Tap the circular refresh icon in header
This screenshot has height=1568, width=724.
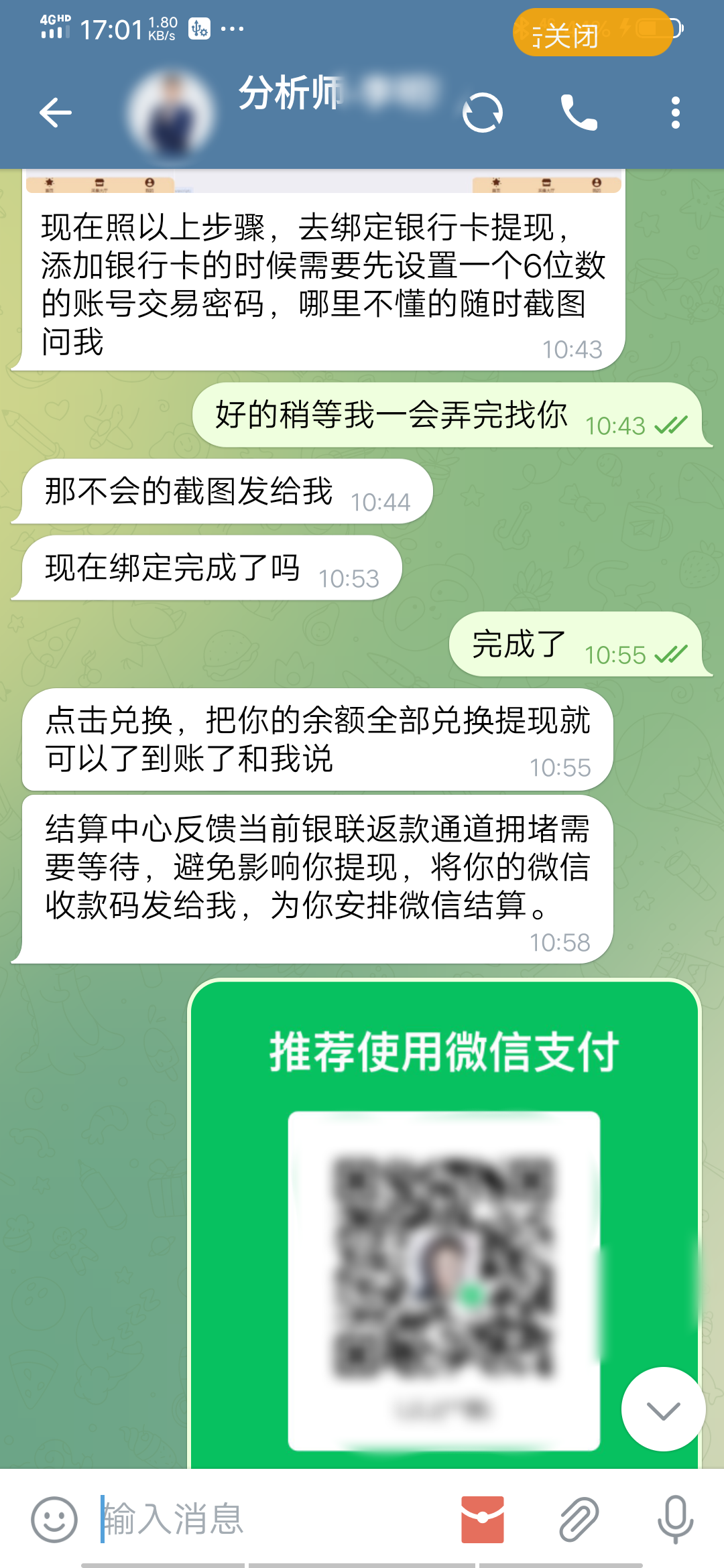483,113
